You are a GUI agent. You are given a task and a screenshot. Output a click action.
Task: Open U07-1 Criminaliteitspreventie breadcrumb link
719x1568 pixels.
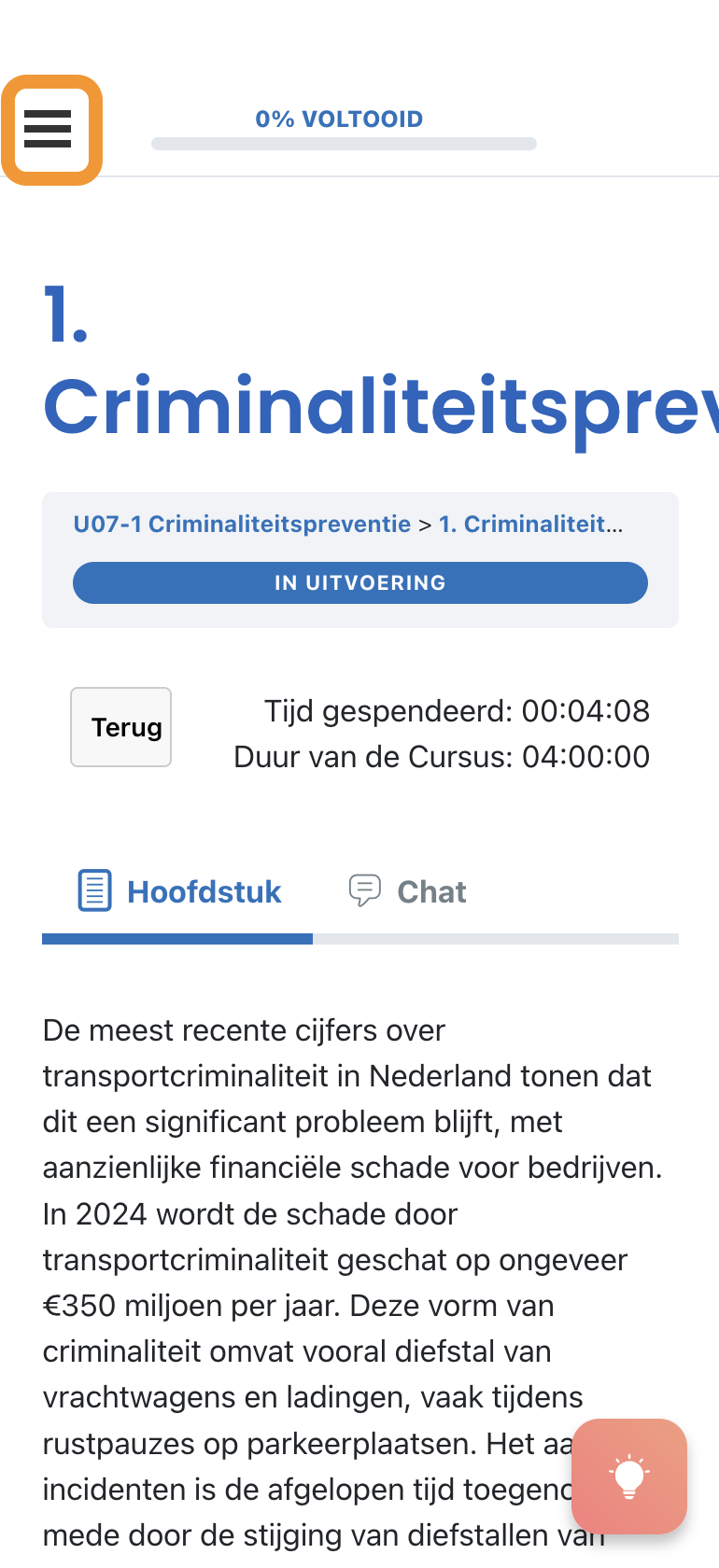pyautogui.click(x=242, y=524)
